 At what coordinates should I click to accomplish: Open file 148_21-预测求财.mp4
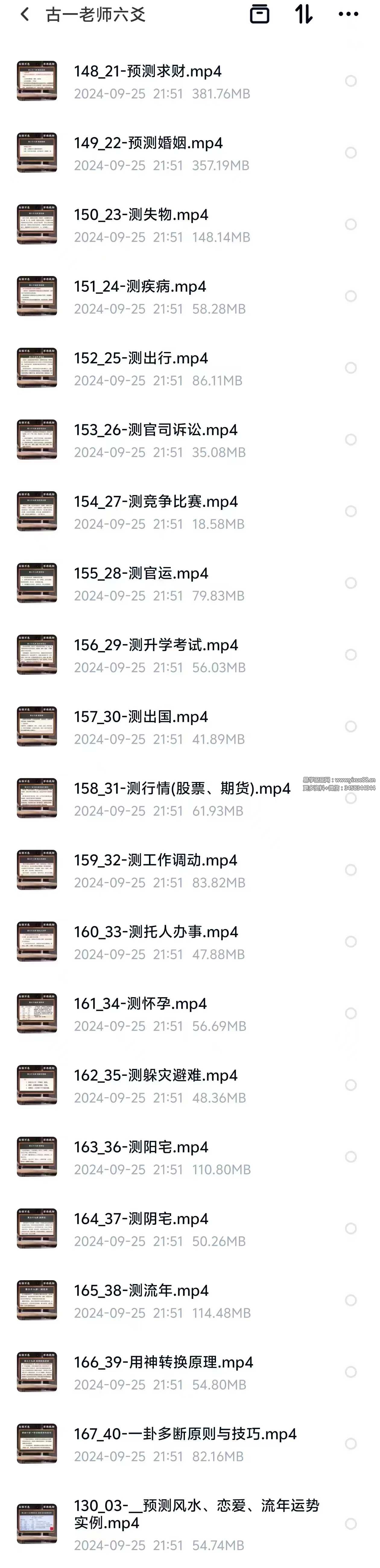pos(147,72)
